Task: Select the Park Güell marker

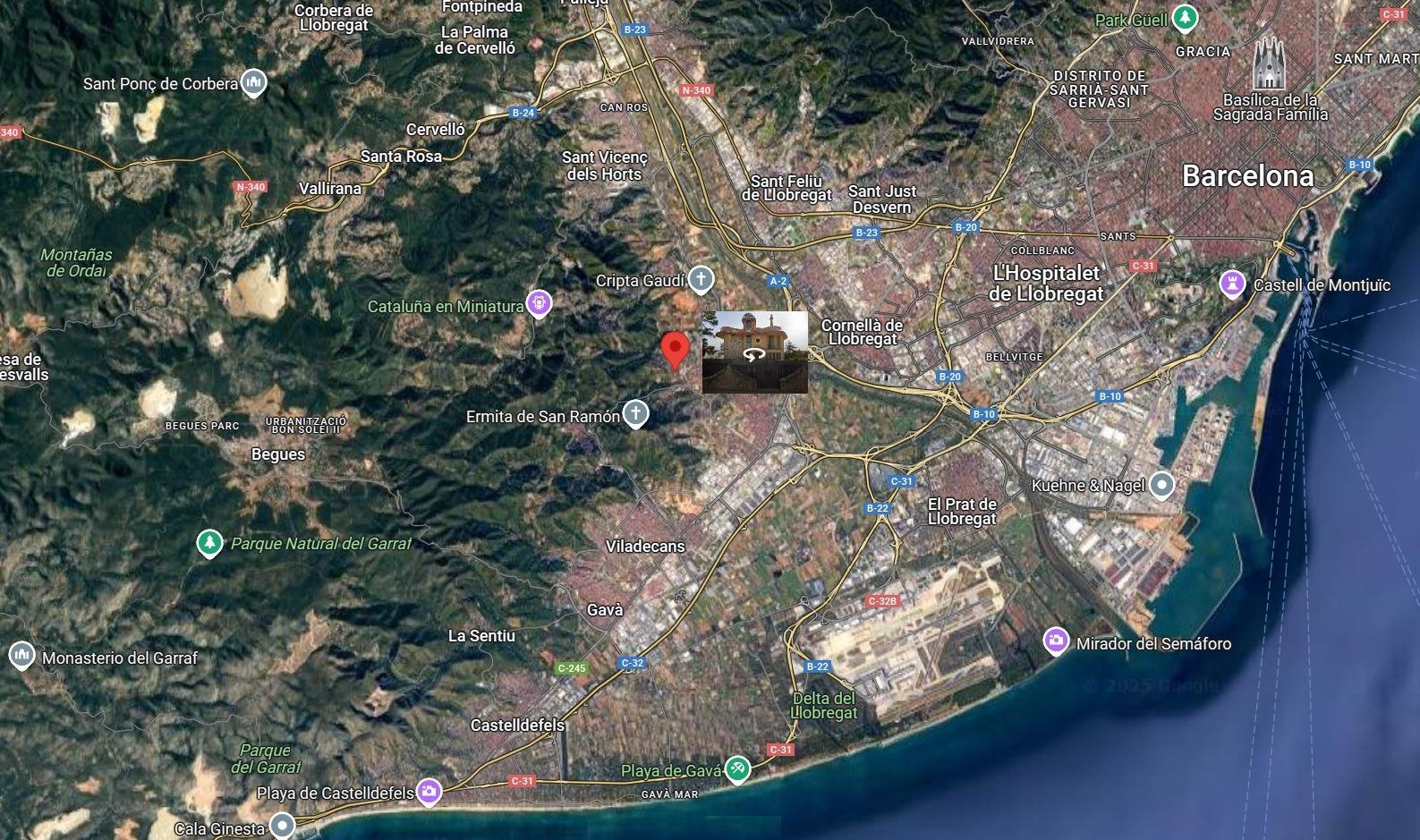Action: pos(1186,17)
